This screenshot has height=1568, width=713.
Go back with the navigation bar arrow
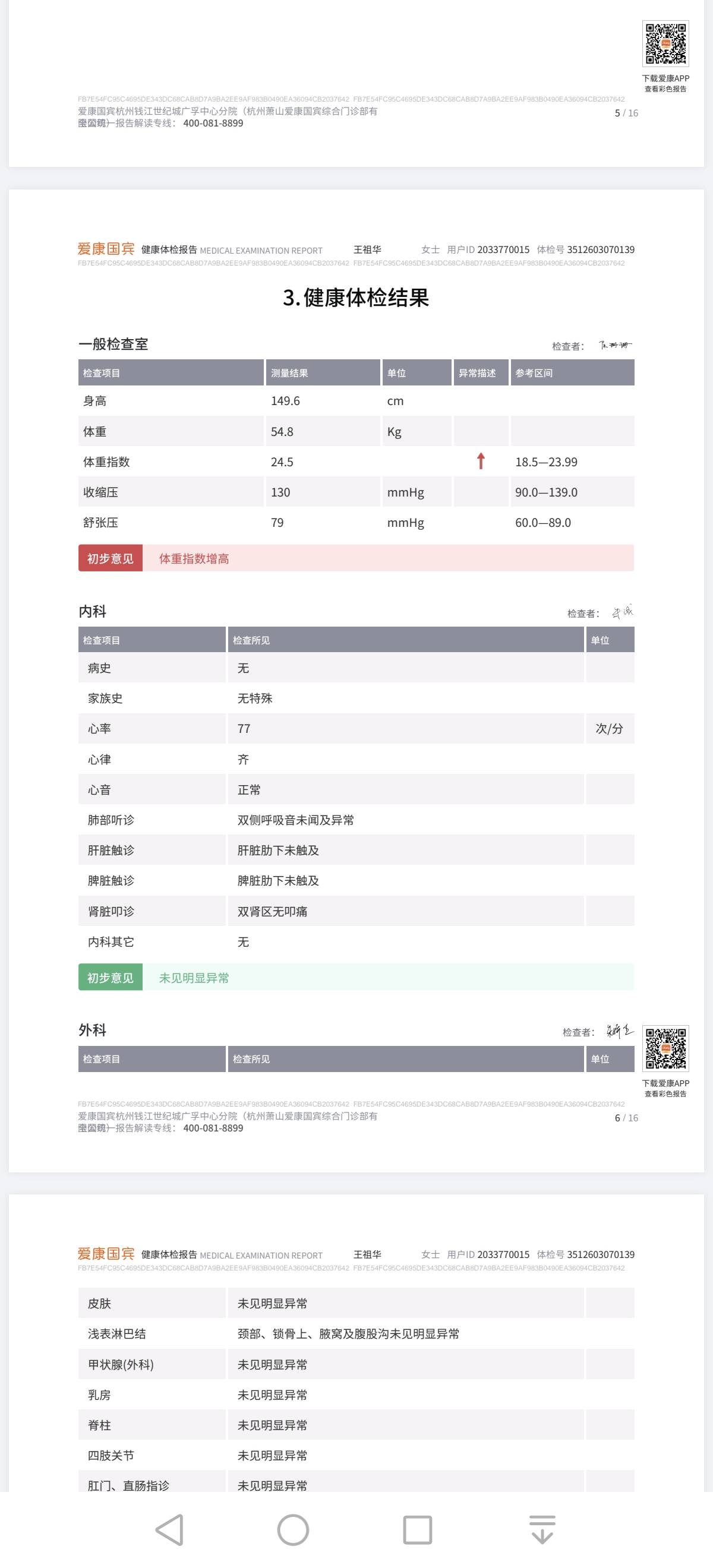pos(170,1529)
